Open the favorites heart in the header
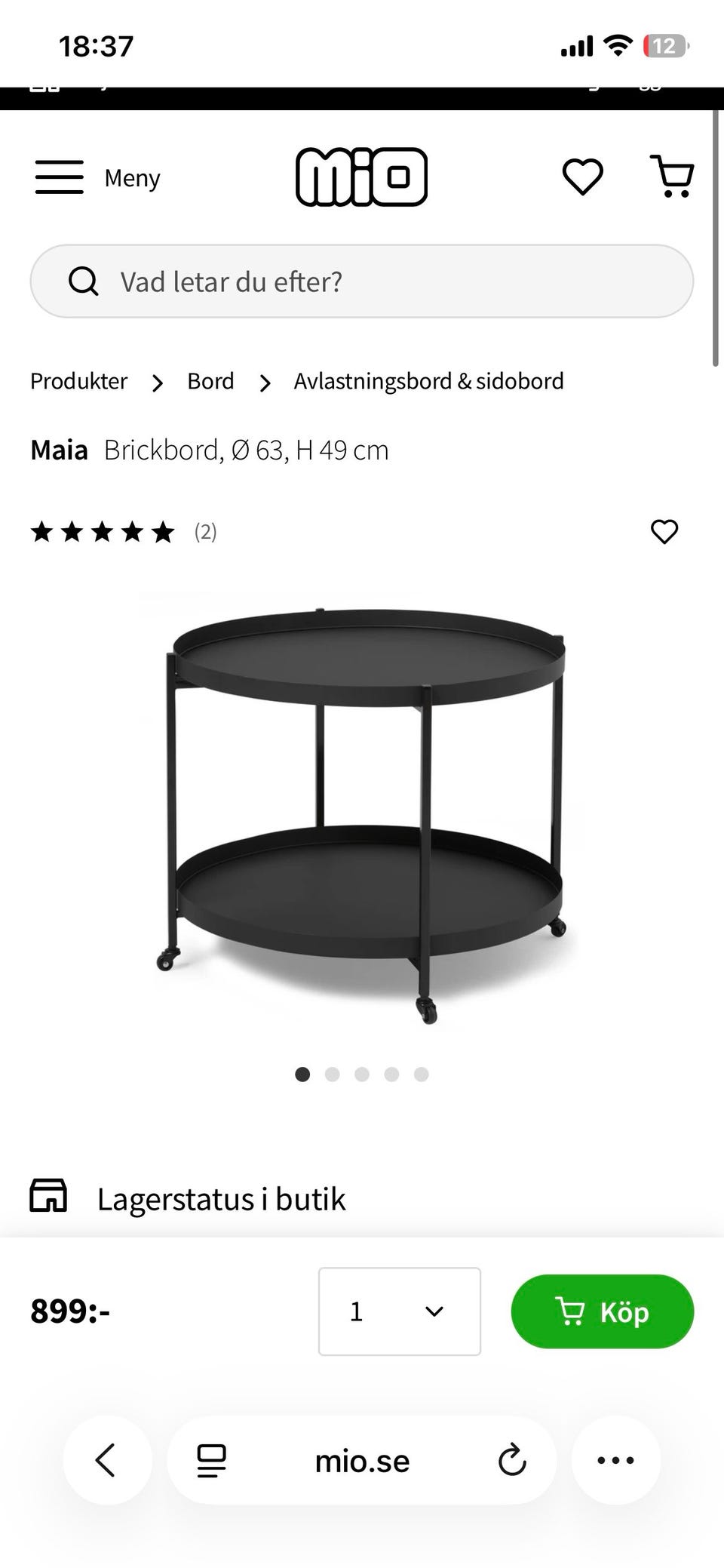The image size is (724, 1568). tap(583, 177)
